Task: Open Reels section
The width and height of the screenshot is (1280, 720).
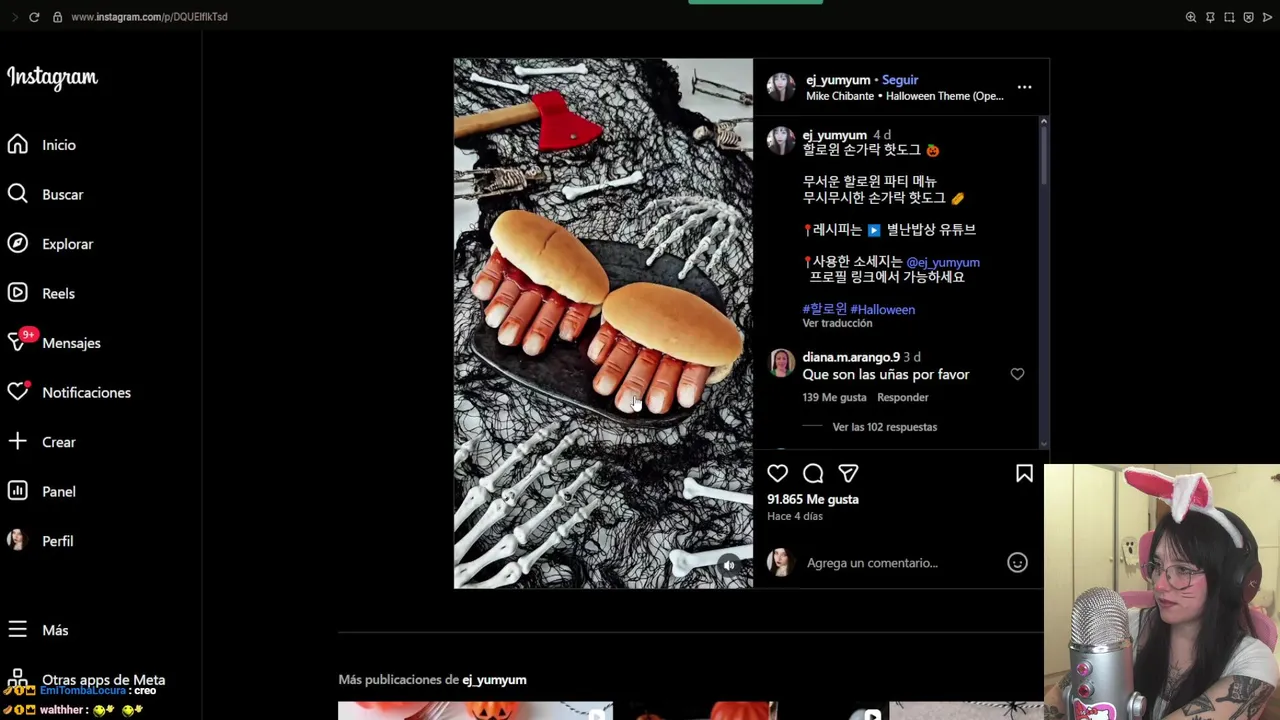Action: click(58, 294)
